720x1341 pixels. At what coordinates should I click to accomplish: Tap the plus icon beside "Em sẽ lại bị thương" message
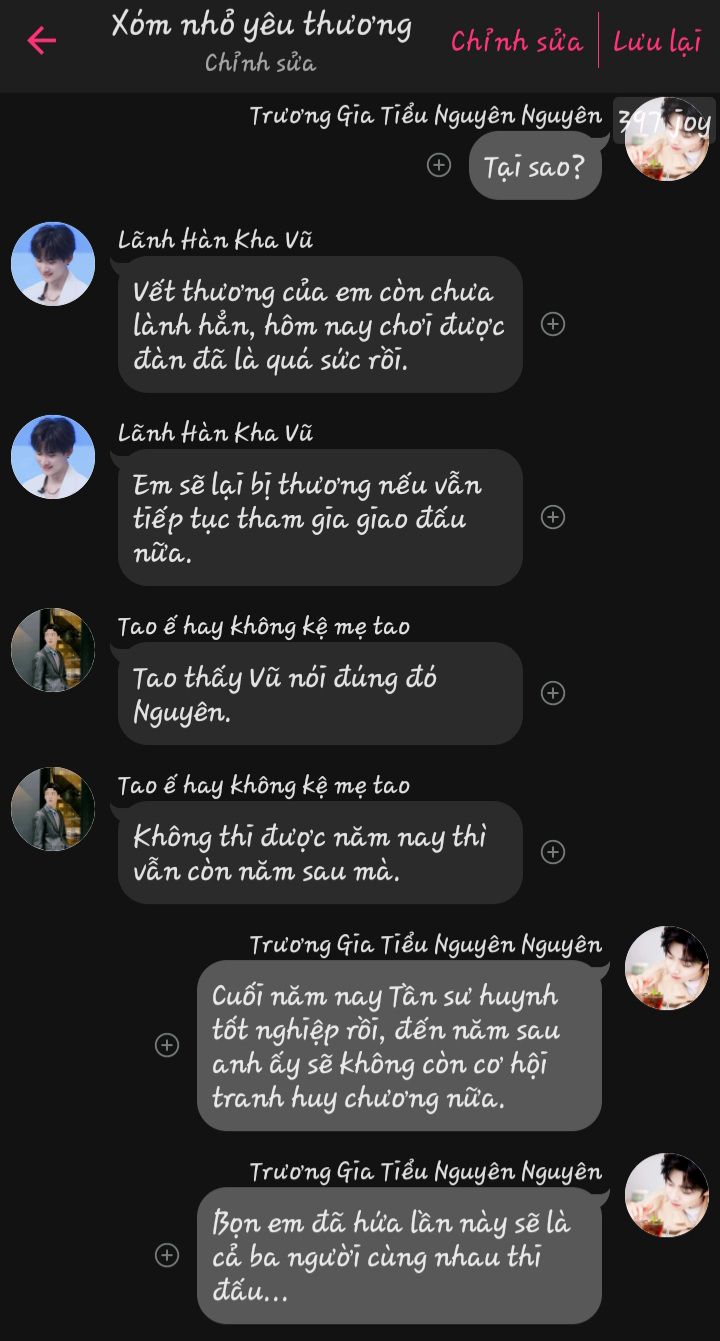pos(553,517)
